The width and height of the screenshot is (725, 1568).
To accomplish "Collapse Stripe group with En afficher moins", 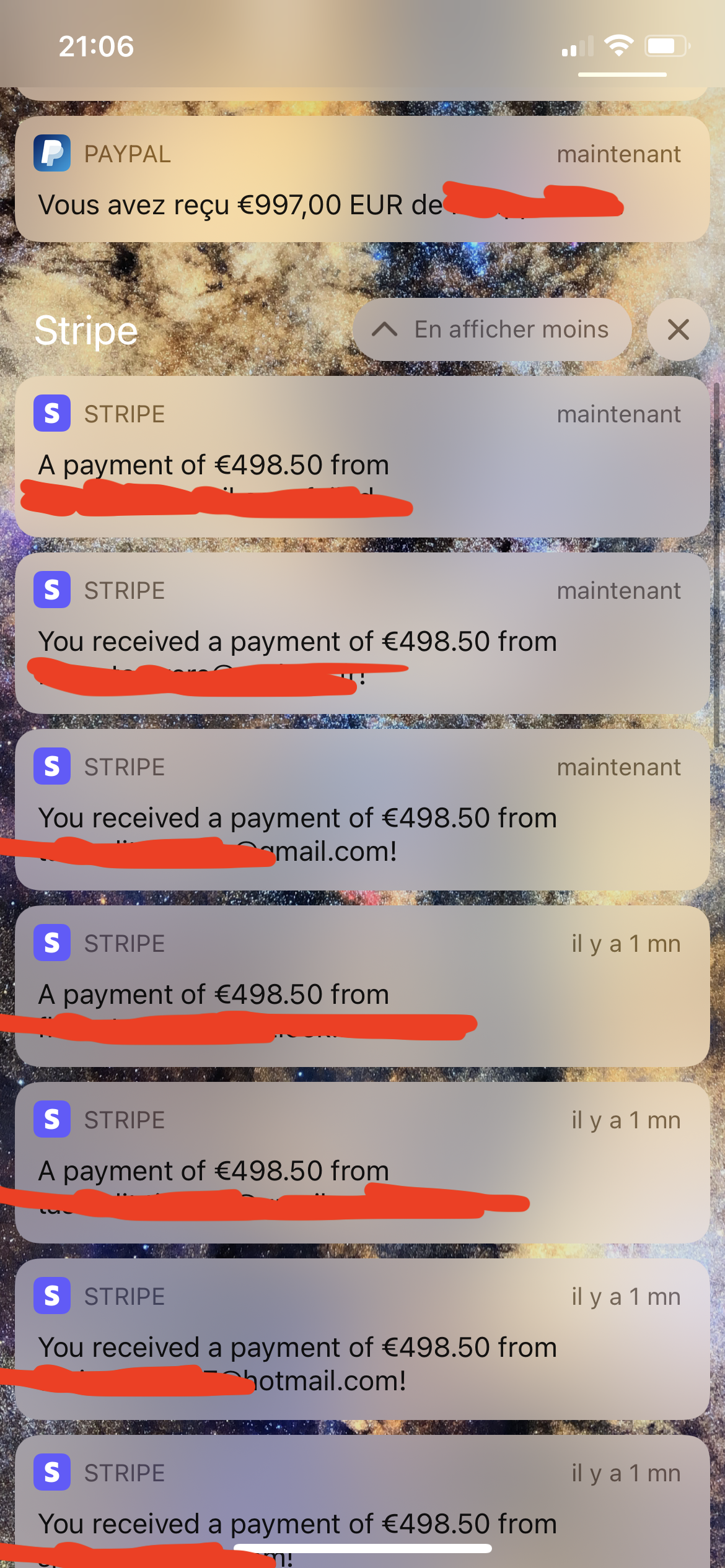I will click(x=492, y=330).
